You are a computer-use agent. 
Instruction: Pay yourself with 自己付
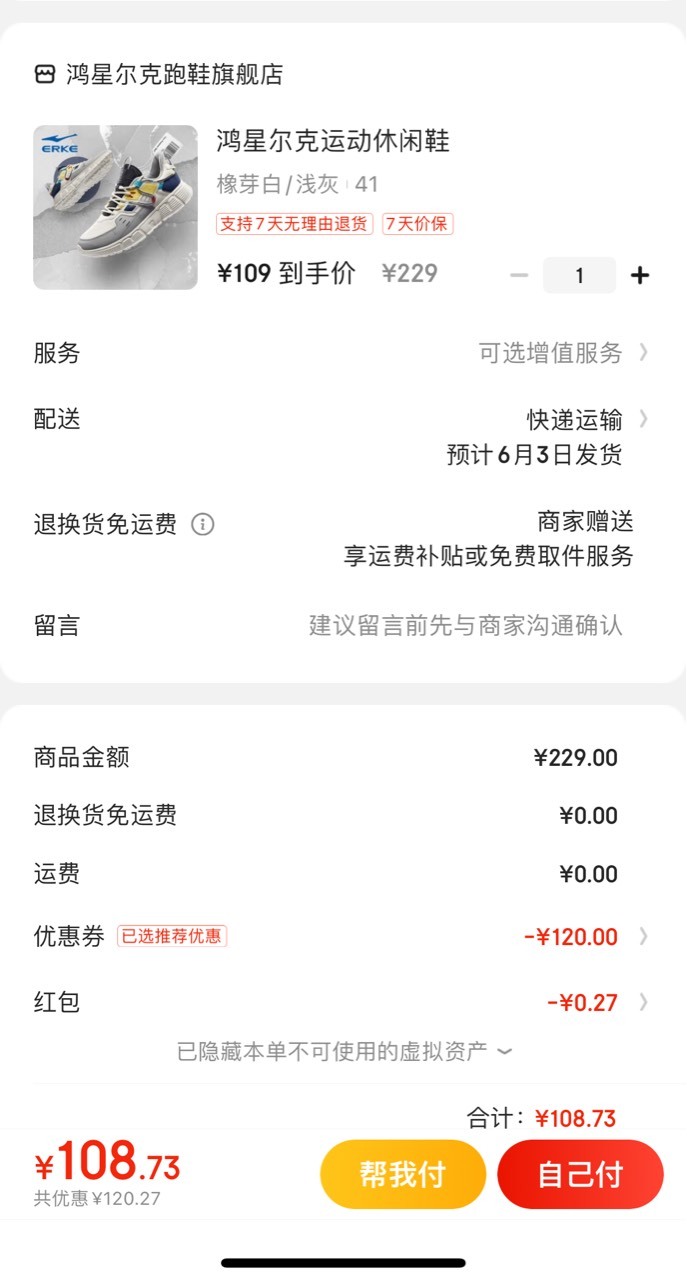tap(580, 1174)
